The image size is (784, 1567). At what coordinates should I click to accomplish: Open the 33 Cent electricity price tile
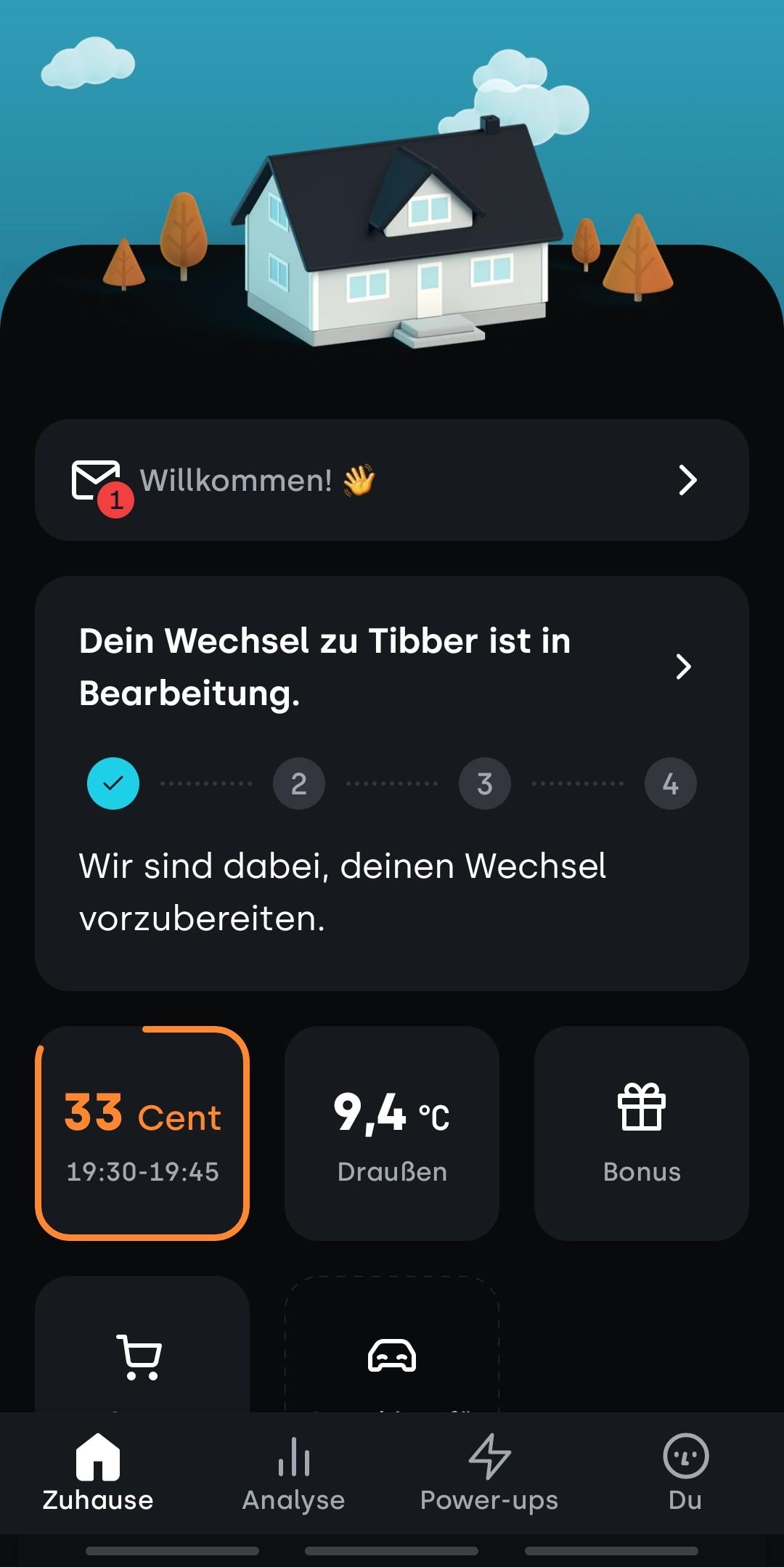(142, 1133)
